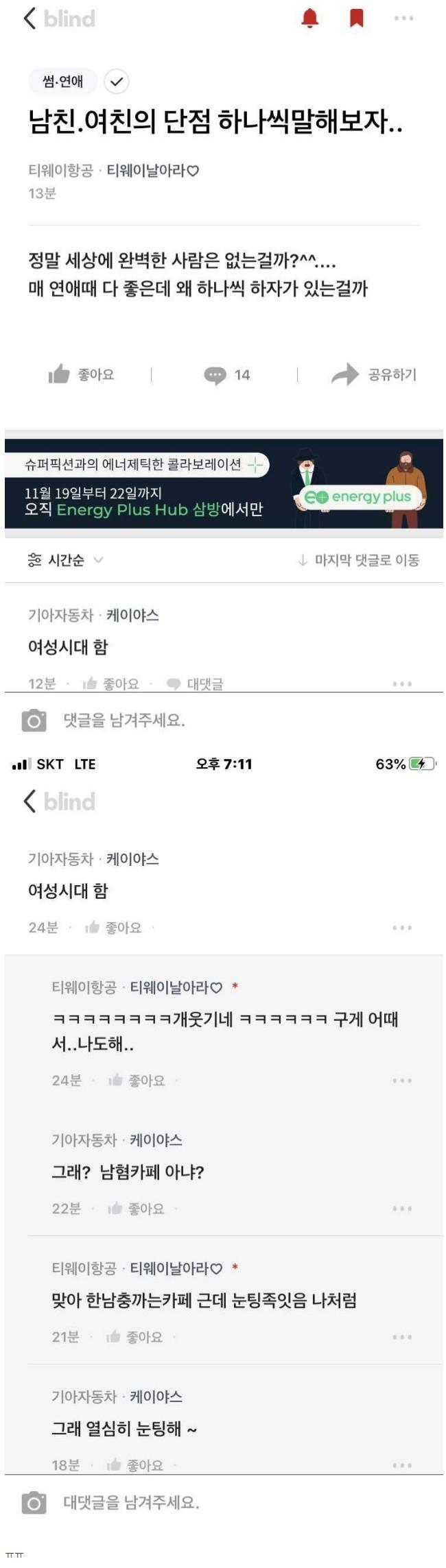Viewport: 446px width, 1568px height.
Task: Tap the 댓글을 남겨주세요 comment field
Action: tap(124, 720)
